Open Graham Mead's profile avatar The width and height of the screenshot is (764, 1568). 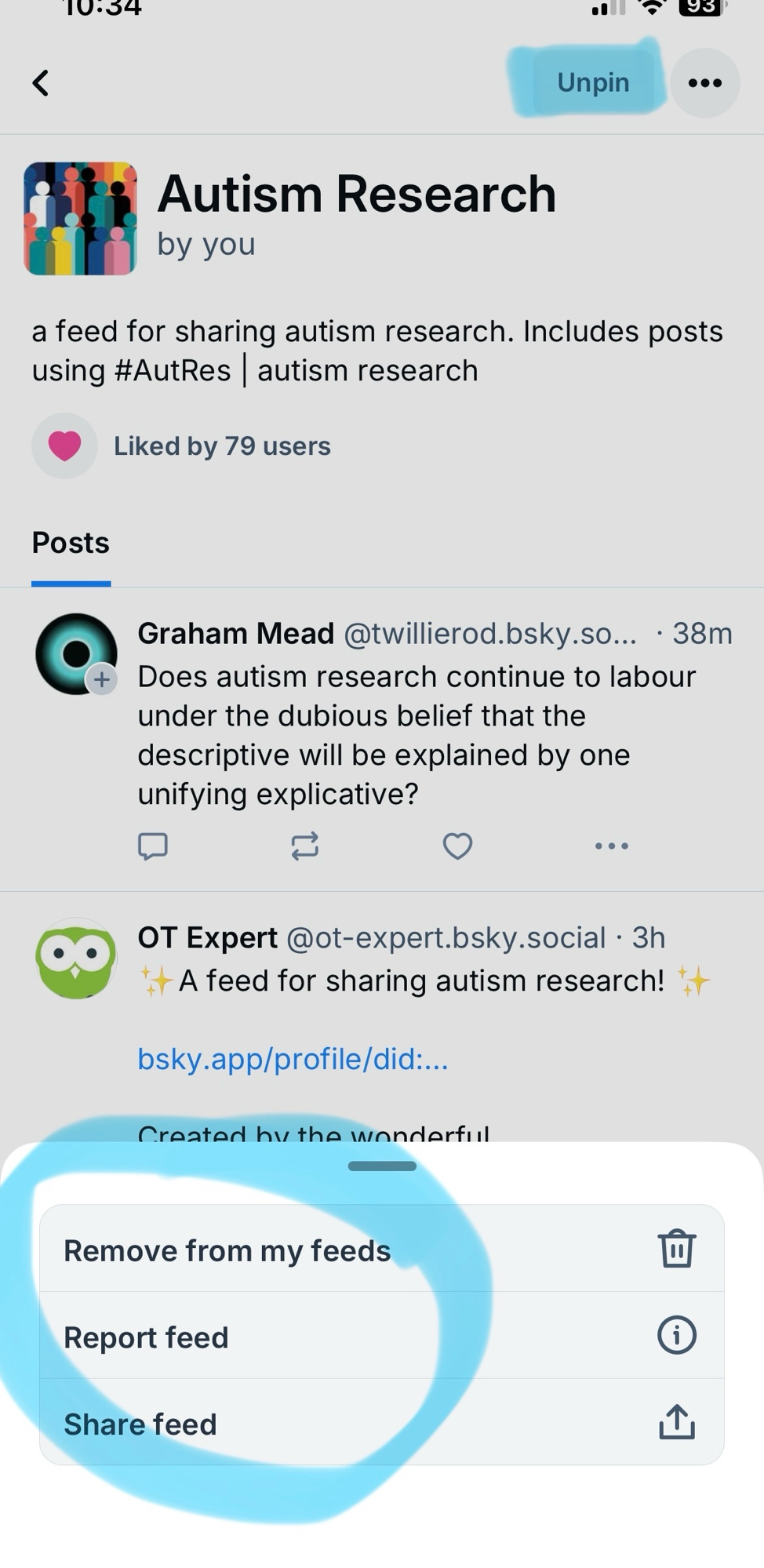76,653
